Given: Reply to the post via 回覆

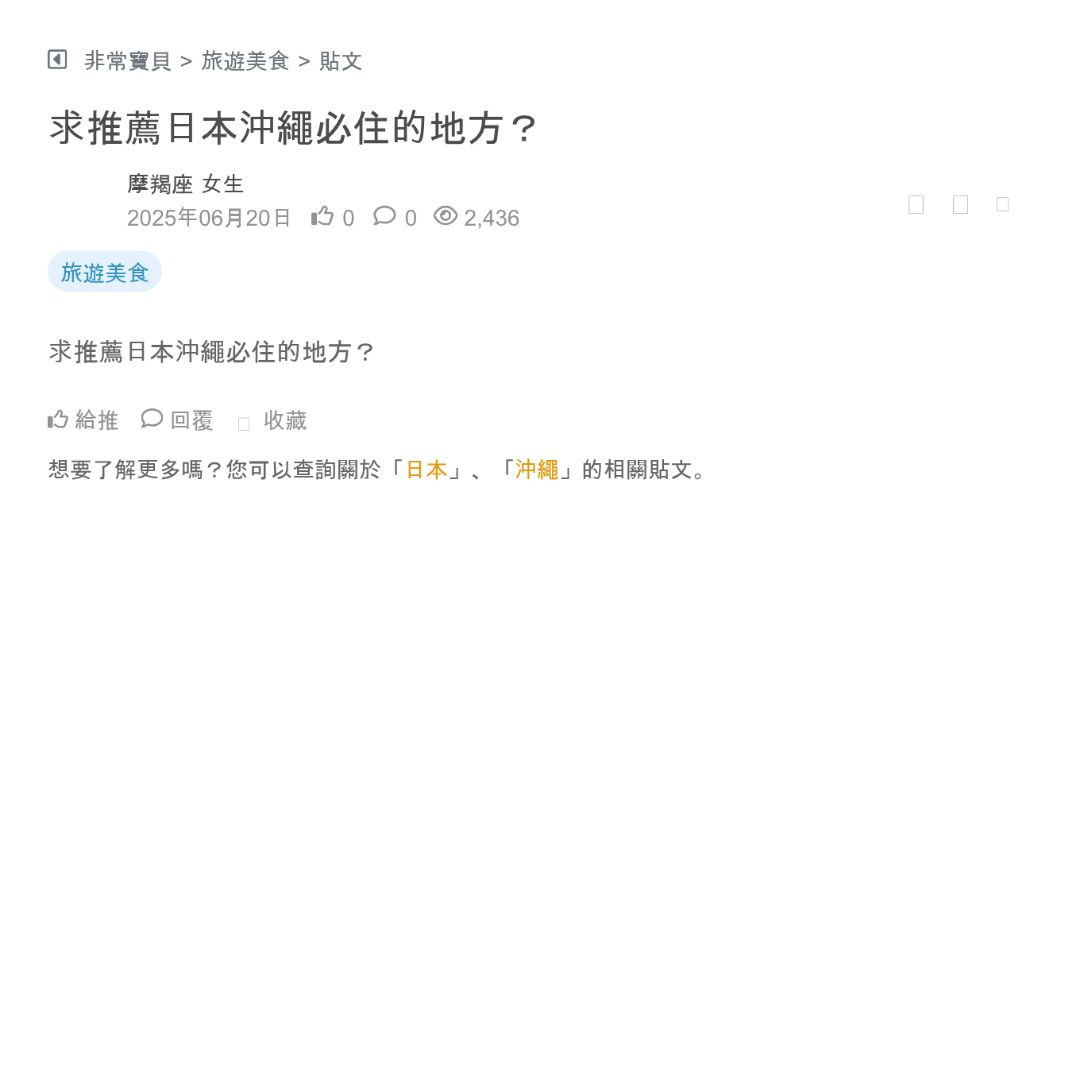Looking at the screenshot, I should 178,420.
